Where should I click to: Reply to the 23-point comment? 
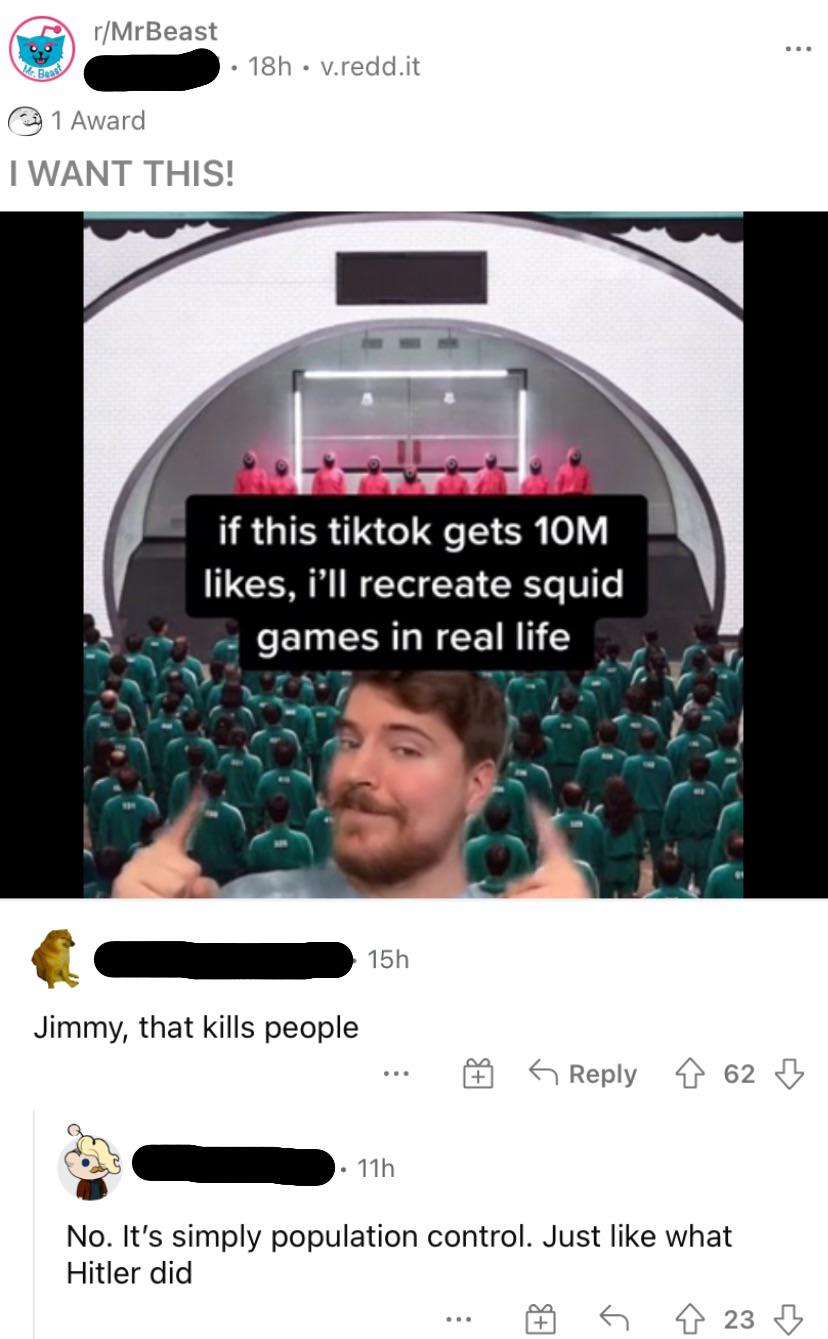[613, 1320]
